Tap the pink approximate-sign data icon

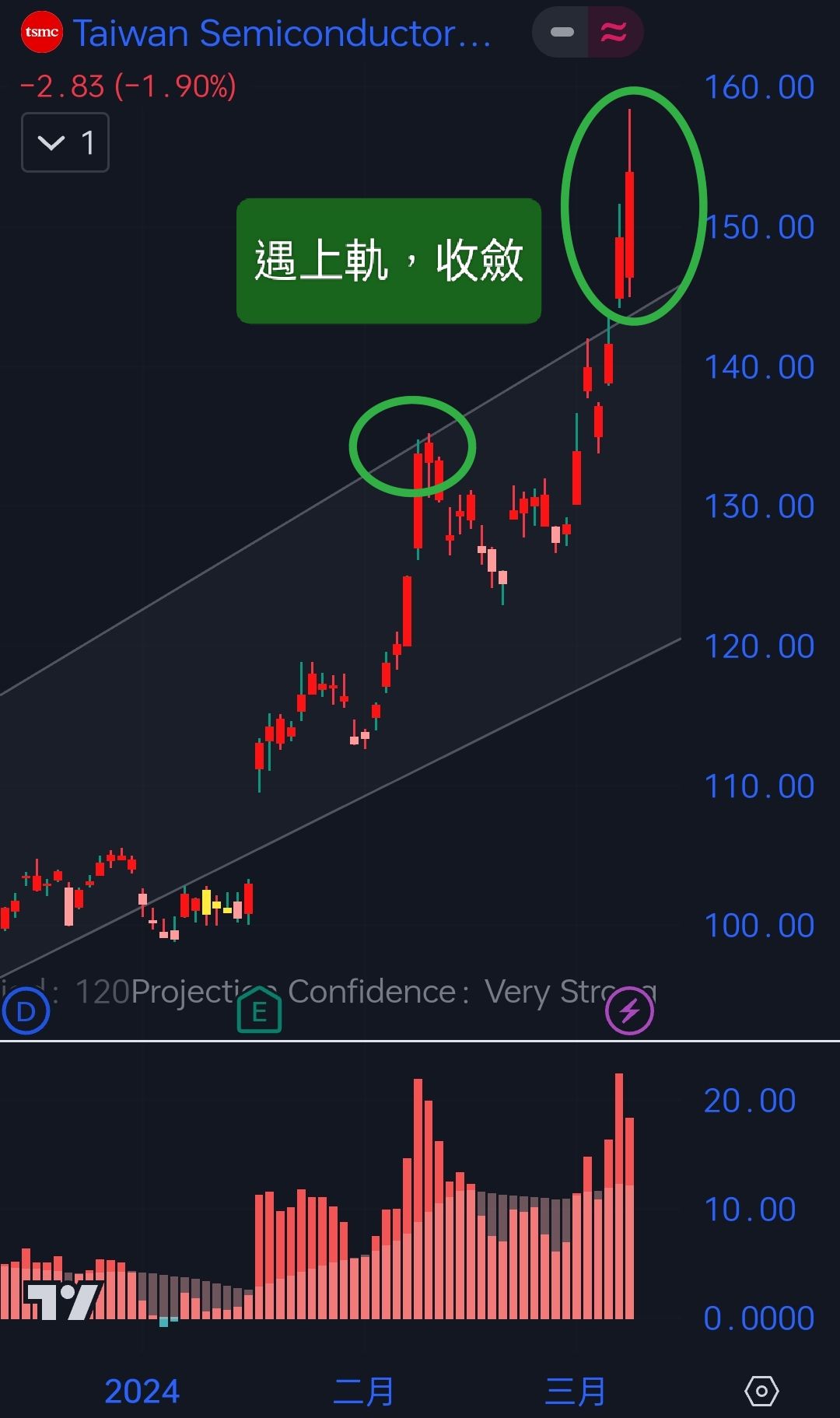[614, 33]
